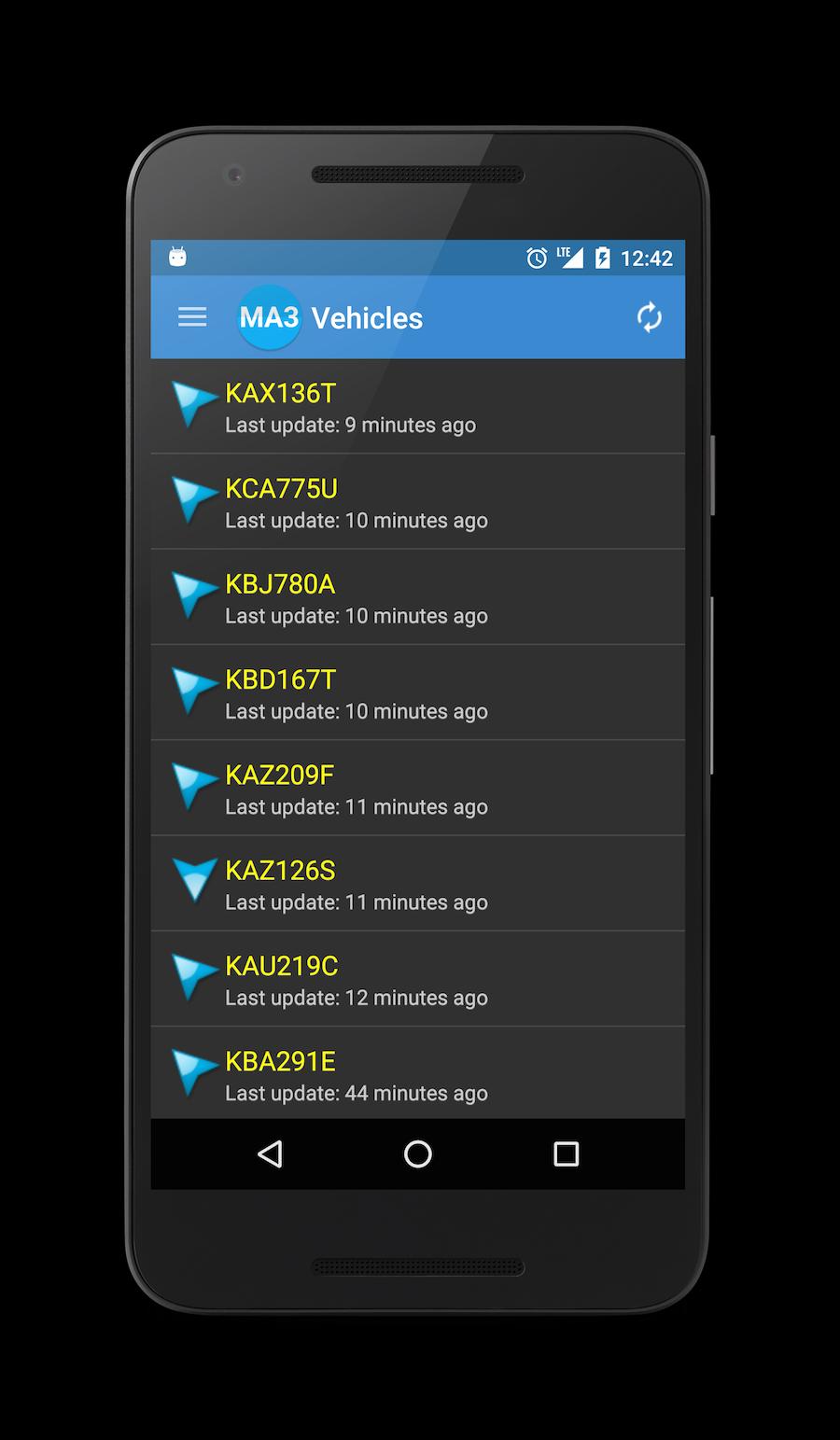View vehicle KAU219C
Screen dimensions: 840x1440
417,979
